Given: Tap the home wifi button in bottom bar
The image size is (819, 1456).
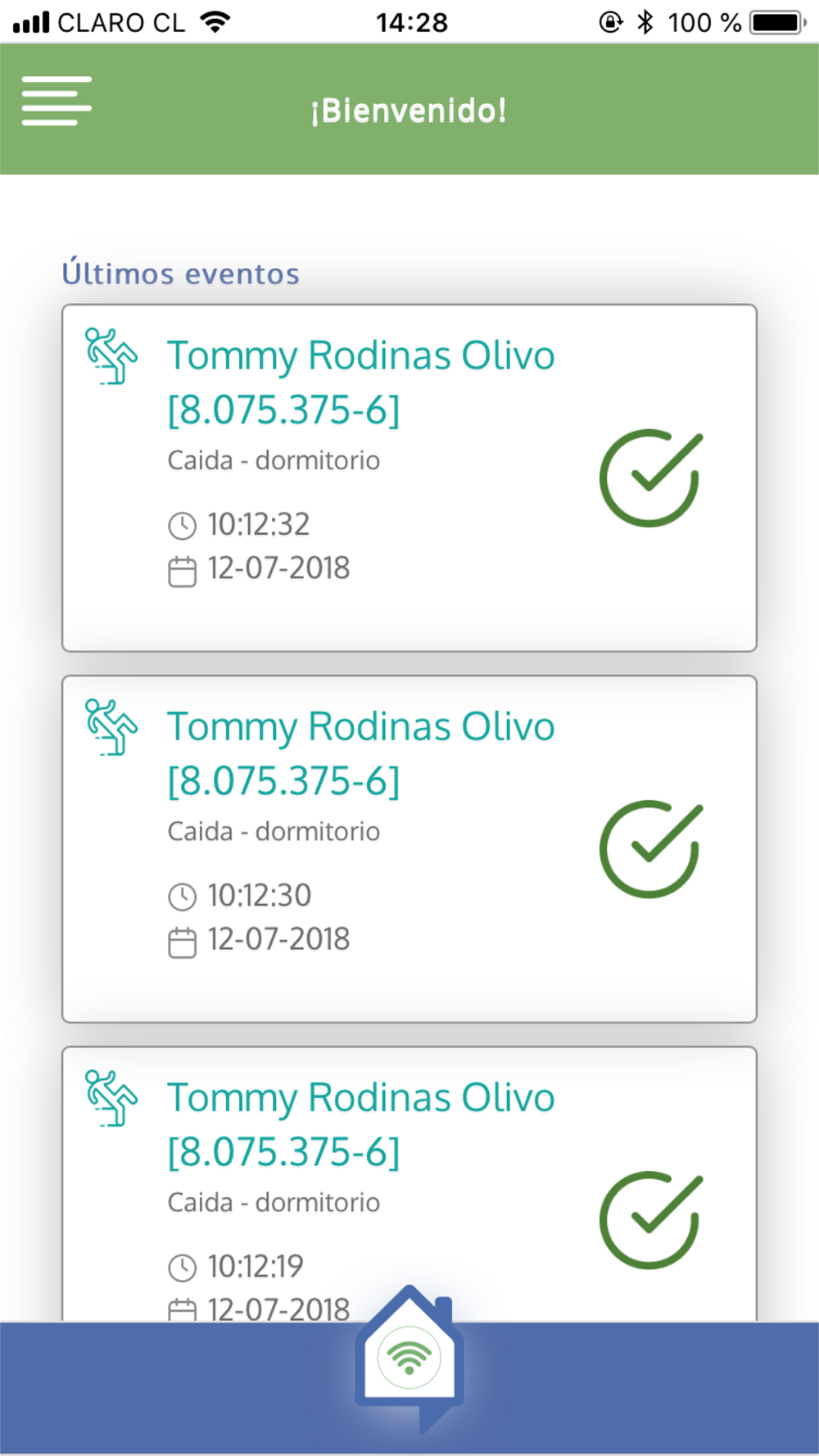Looking at the screenshot, I should click(x=409, y=1358).
